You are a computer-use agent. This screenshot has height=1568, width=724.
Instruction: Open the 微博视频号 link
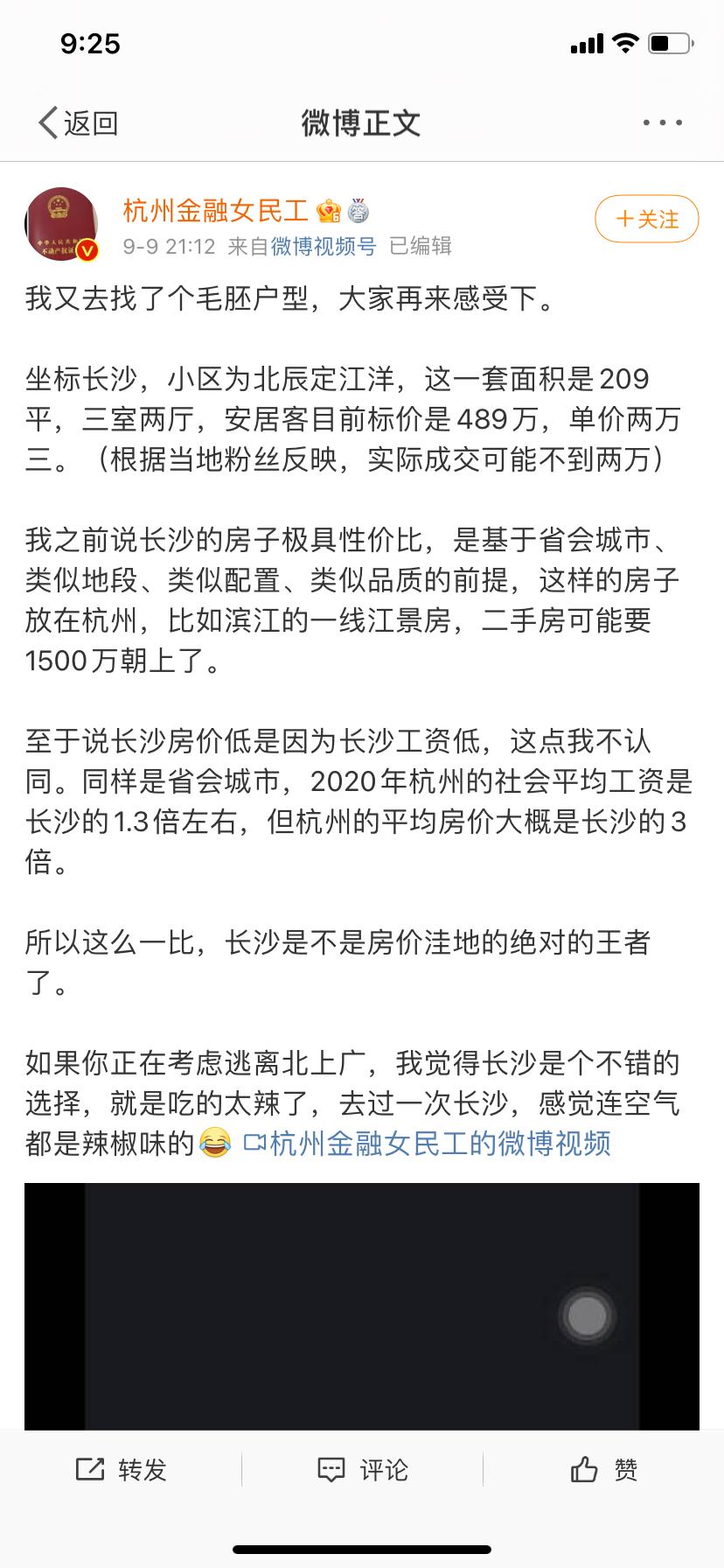click(324, 248)
